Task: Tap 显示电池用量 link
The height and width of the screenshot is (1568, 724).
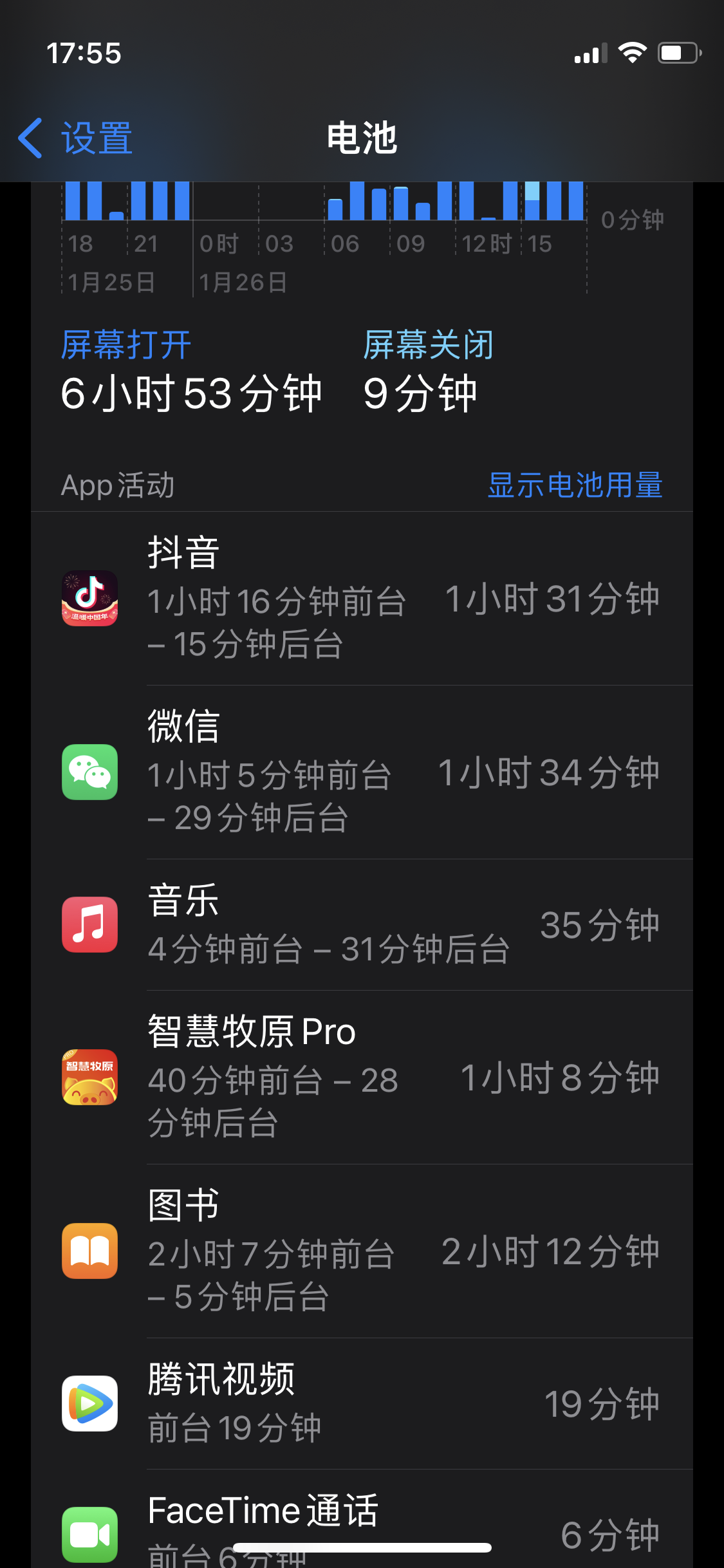Action: point(575,485)
